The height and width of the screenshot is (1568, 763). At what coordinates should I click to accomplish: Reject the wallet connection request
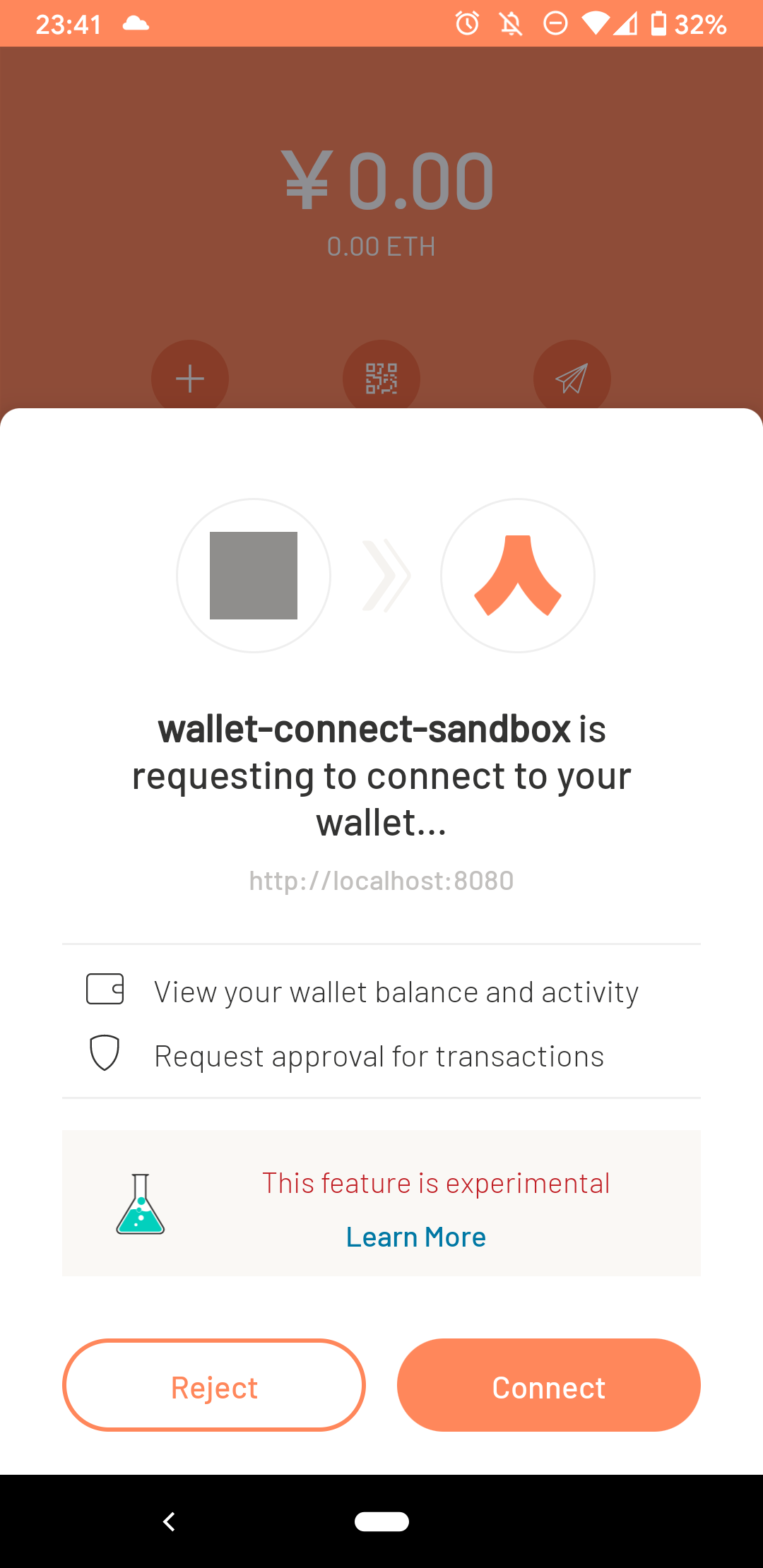(214, 1386)
